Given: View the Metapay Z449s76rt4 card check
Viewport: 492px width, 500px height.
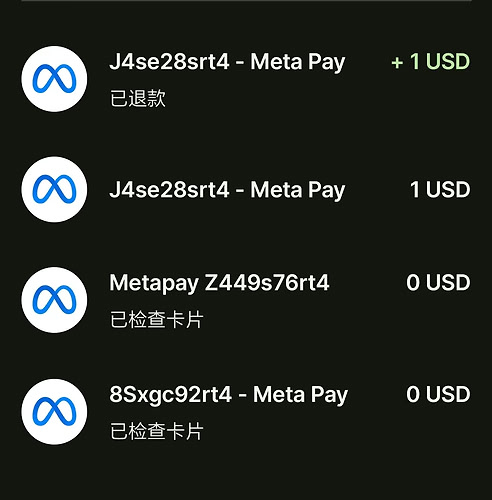Looking at the screenshot, I should [x=246, y=300].
